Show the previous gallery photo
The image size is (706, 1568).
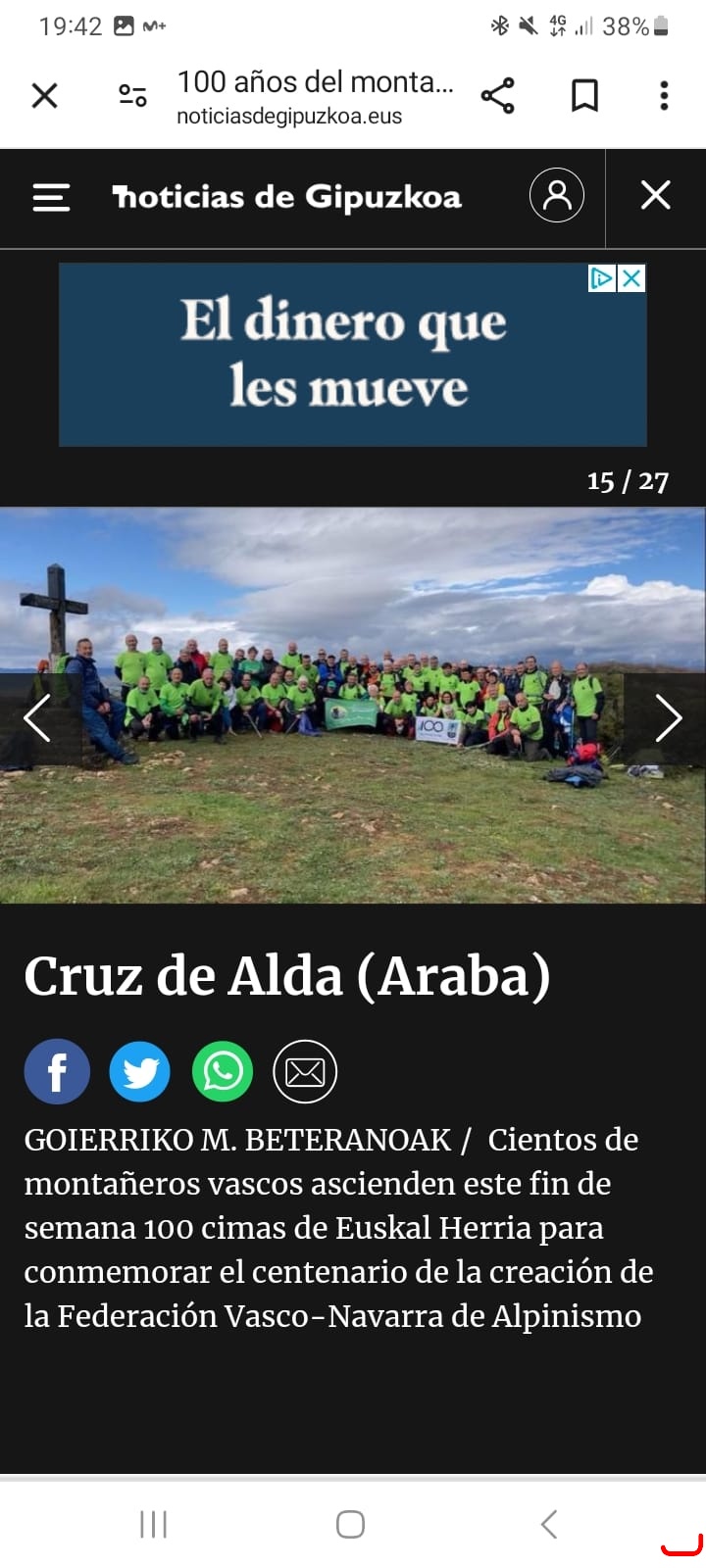pos(37,718)
